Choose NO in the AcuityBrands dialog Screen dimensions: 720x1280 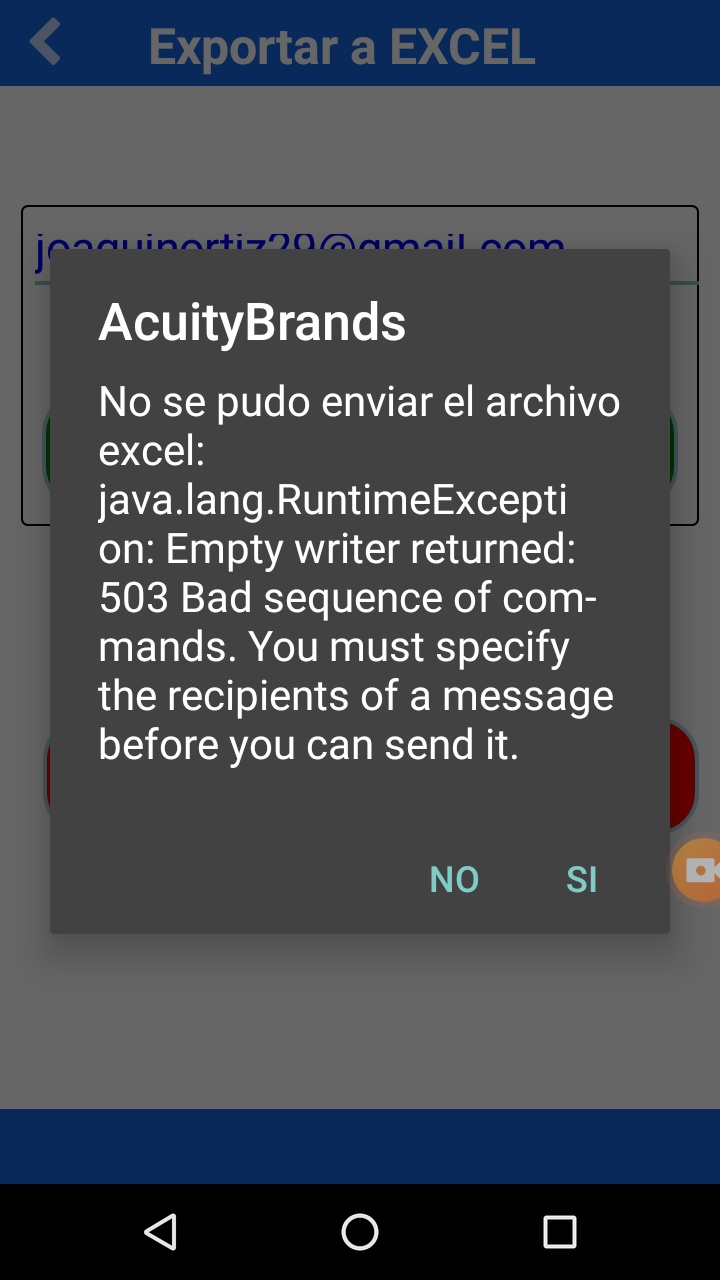[454, 879]
